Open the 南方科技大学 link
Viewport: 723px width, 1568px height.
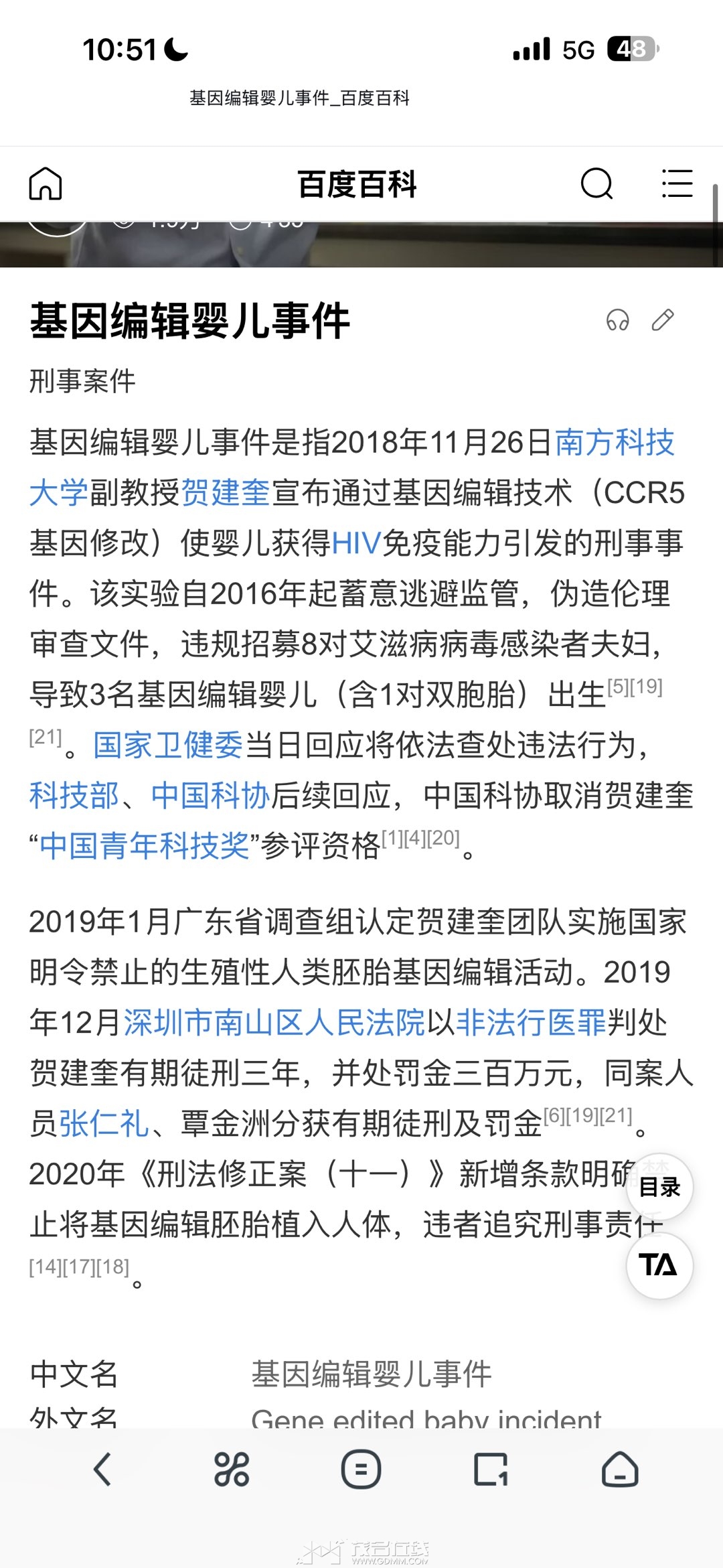(x=615, y=443)
